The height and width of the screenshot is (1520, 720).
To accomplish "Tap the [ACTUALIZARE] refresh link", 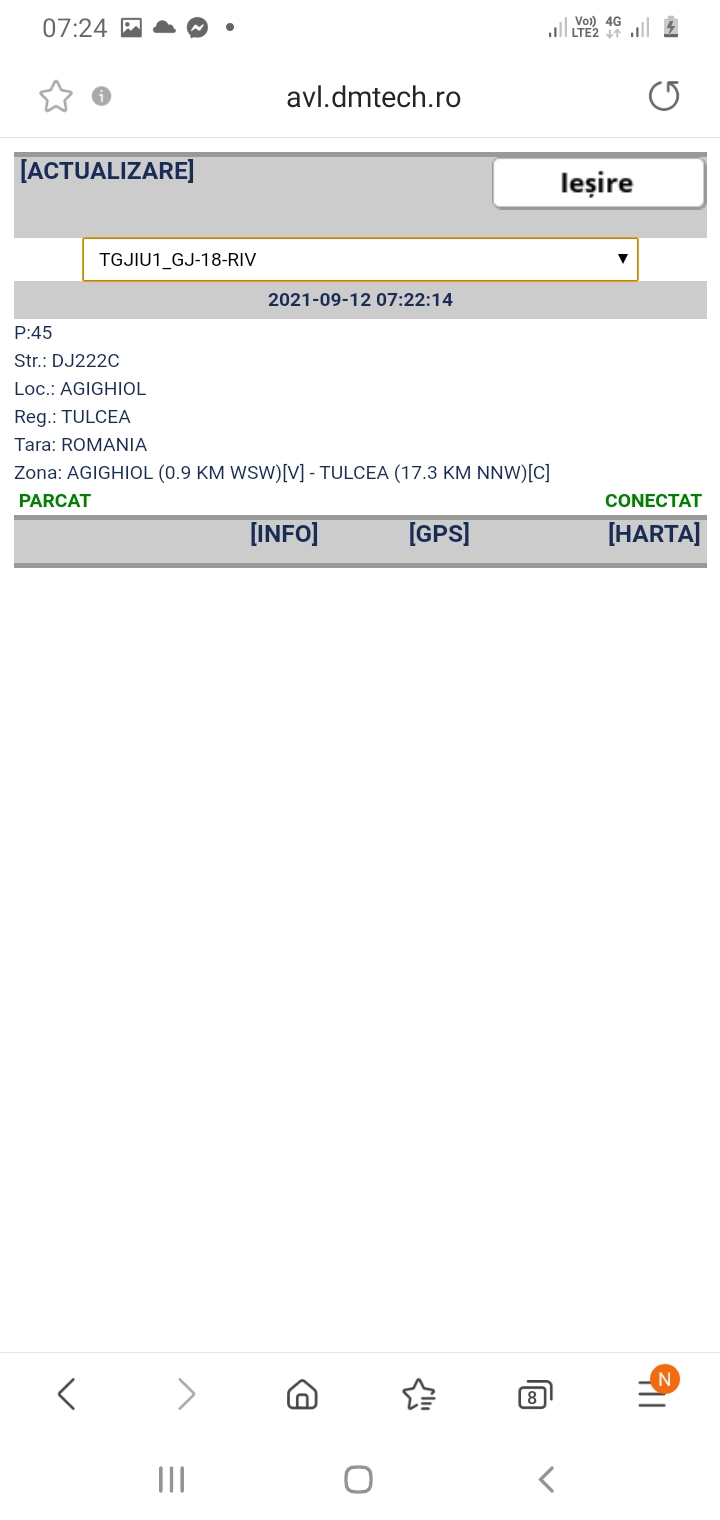I will click(107, 171).
